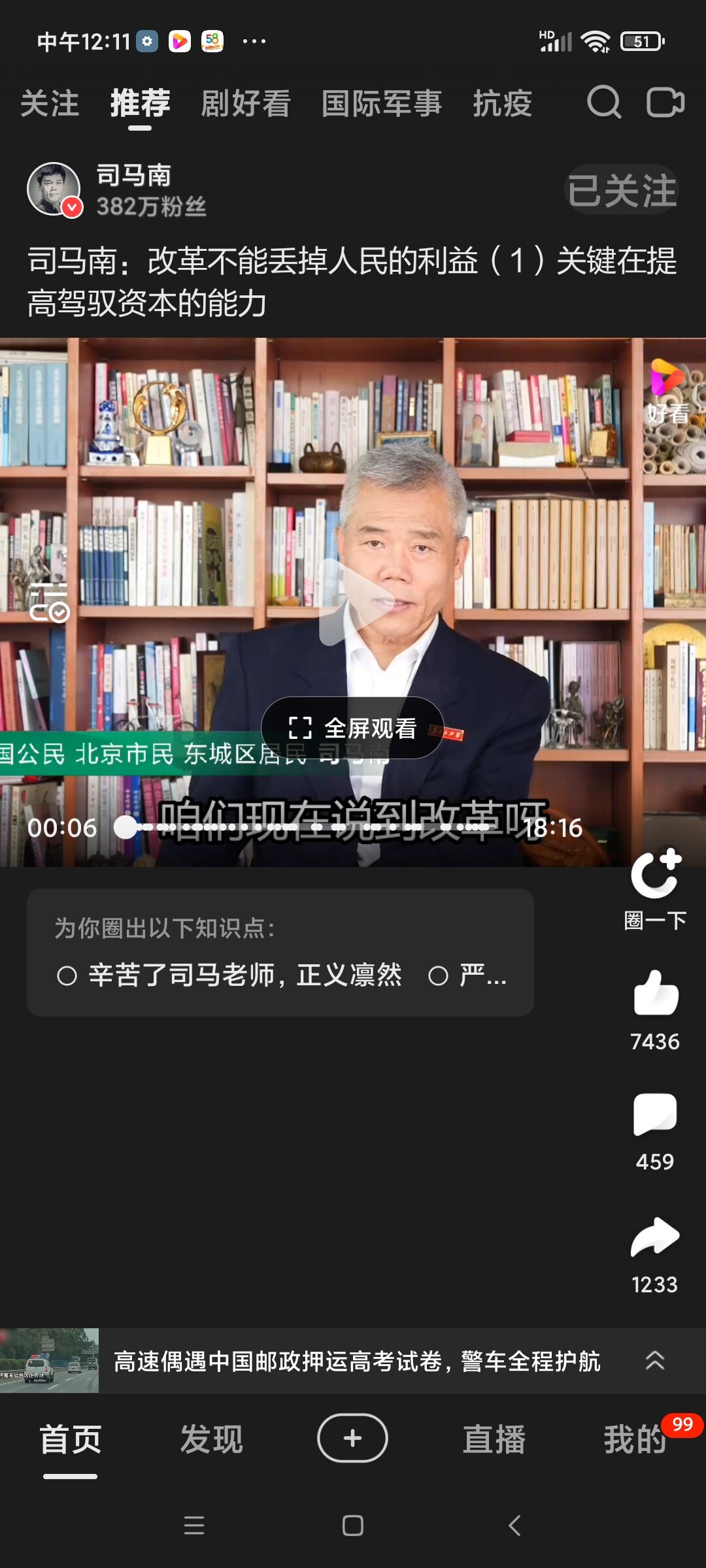Switch to the 抗疫 tab
The height and width of the screenshot is (1568, 706).
click(x=502, y=104)
